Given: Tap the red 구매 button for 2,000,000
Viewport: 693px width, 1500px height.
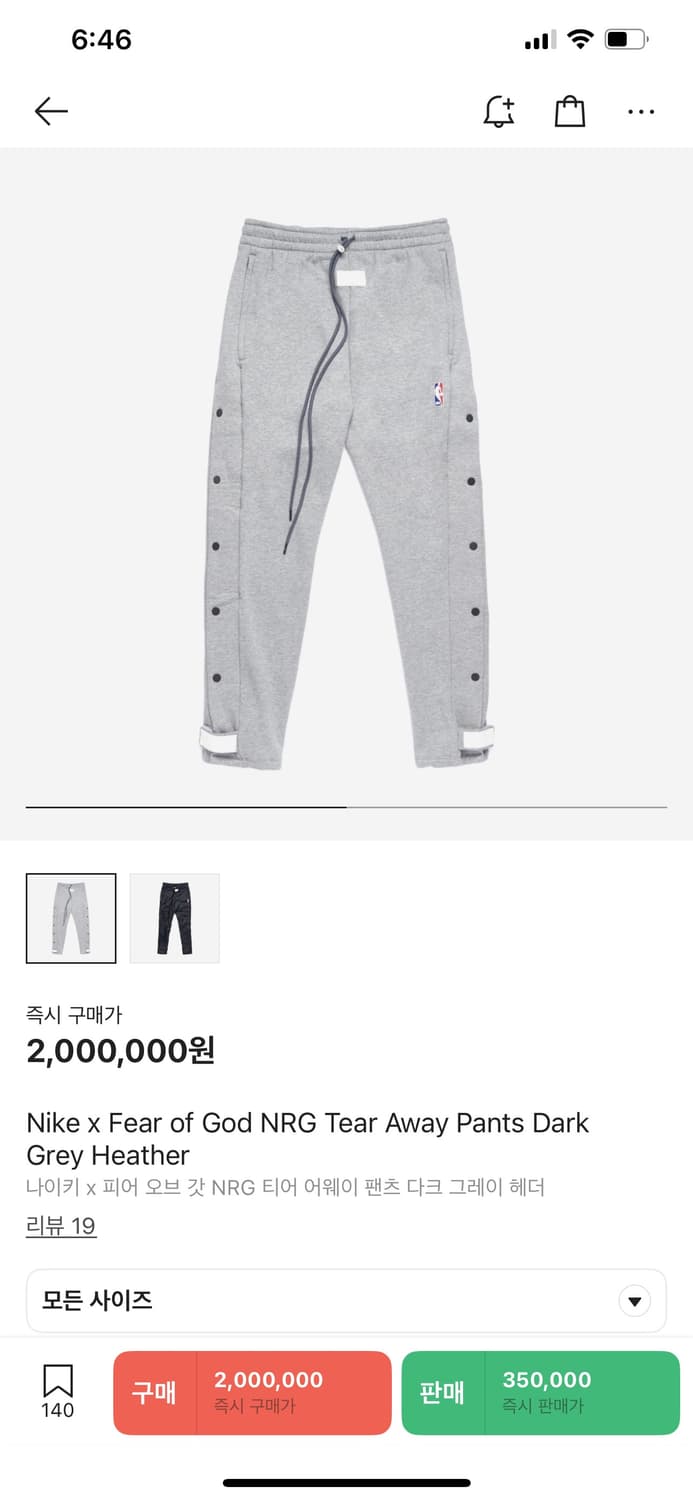Looking at the screenshot, I should tap(252, 1392).
